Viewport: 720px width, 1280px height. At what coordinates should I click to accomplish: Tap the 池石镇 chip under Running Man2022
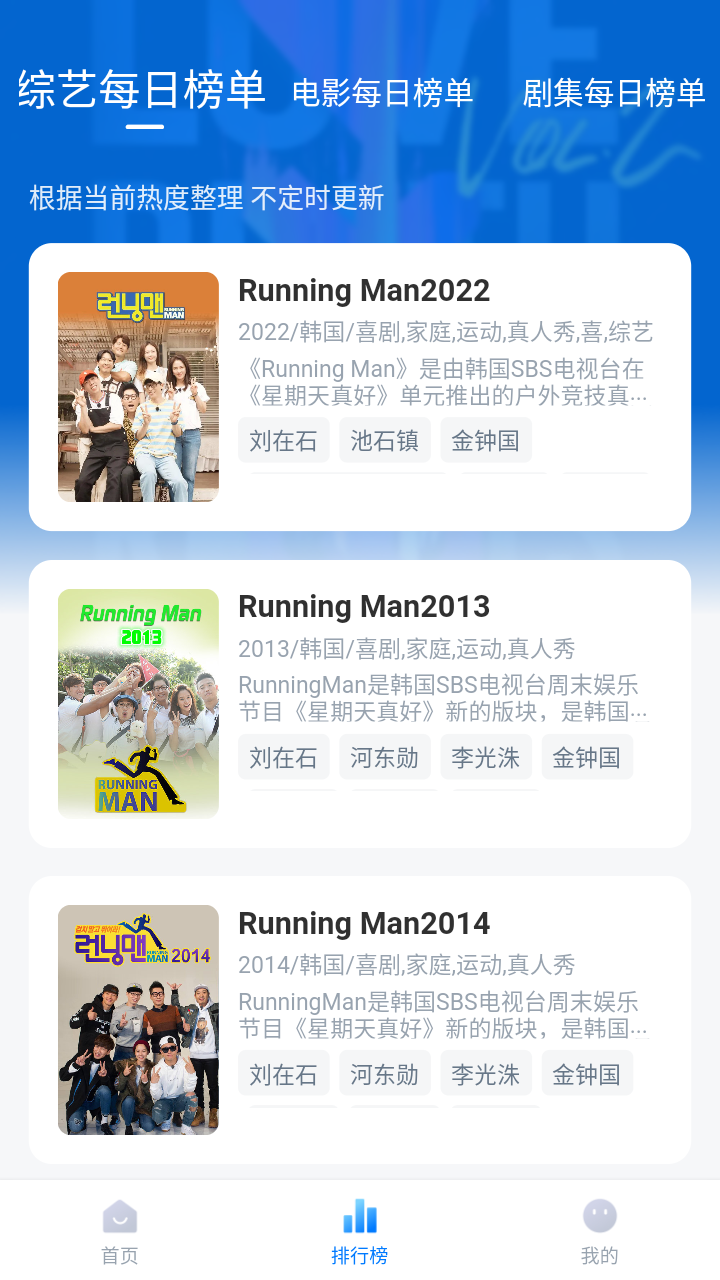pos(385,440)
